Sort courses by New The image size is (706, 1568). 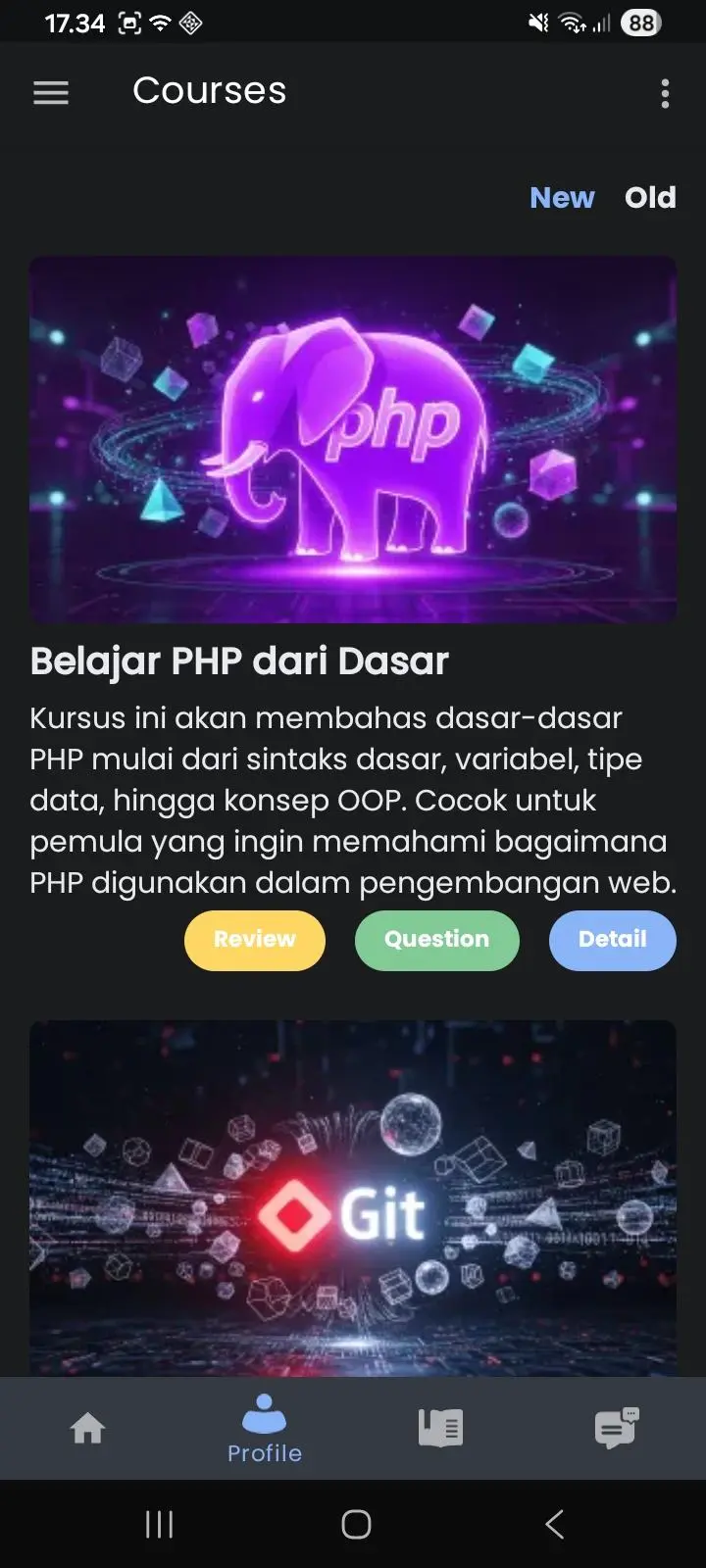coord(562,198)
